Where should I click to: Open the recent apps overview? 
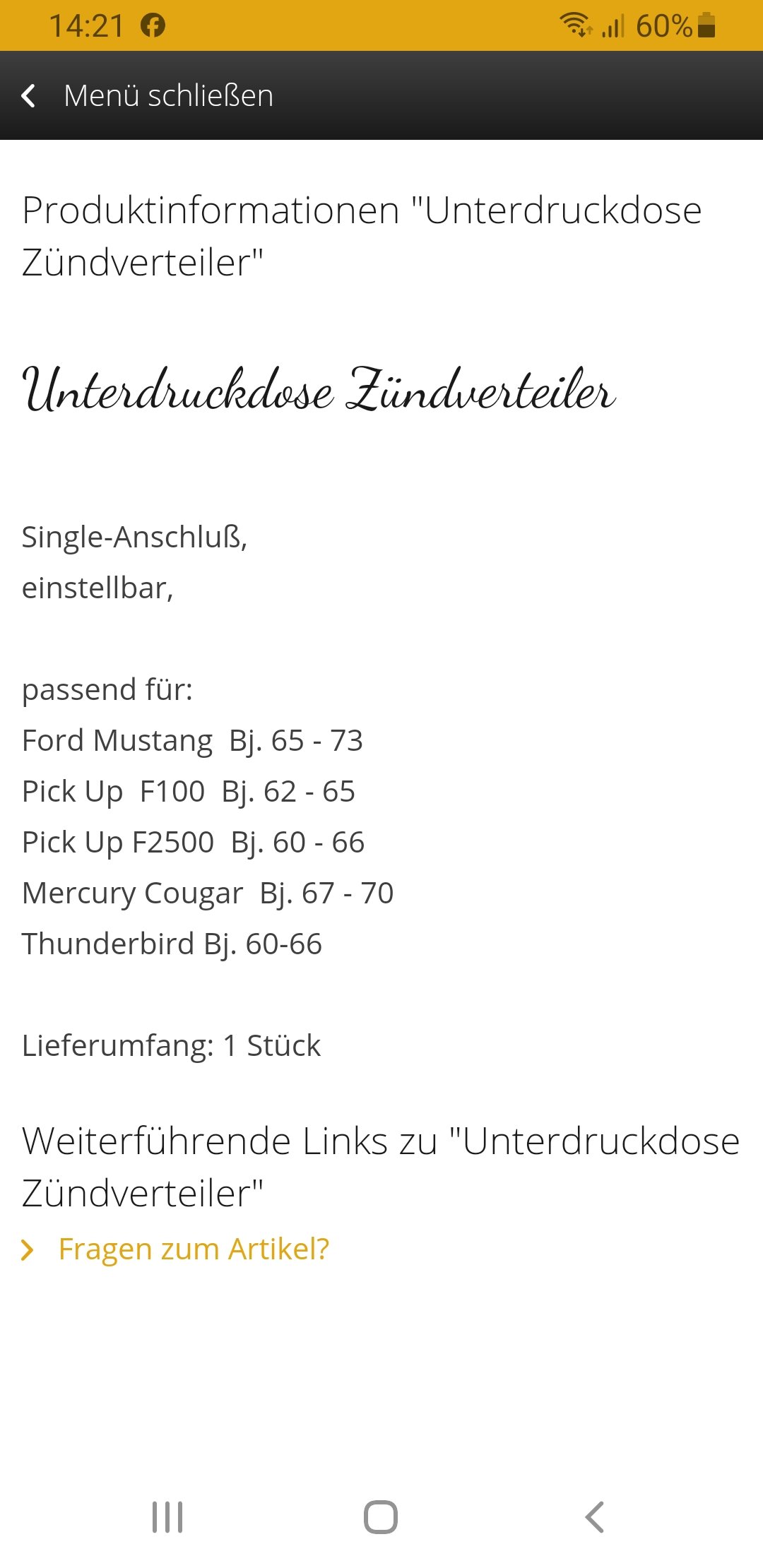[167, 1516]
